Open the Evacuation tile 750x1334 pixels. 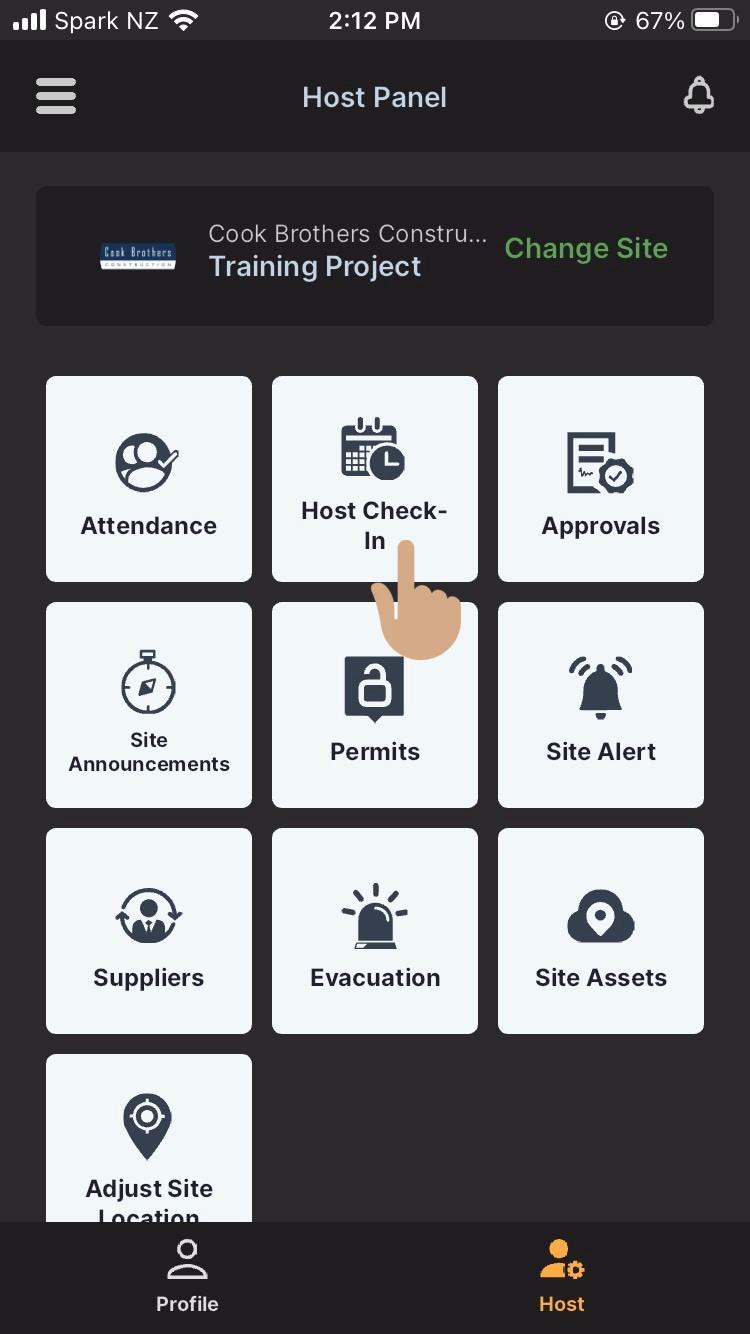point(375,931)
